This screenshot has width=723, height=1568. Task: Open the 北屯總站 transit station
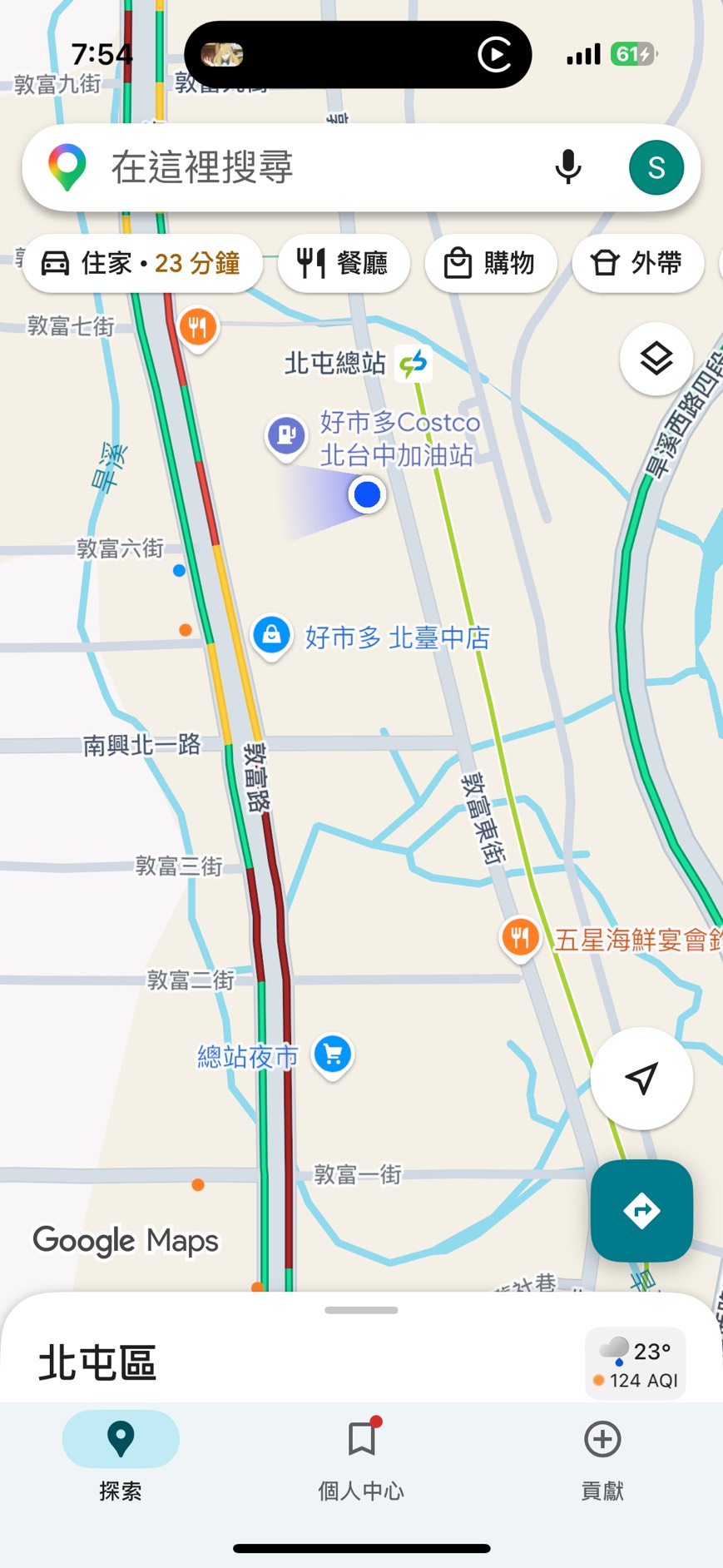tap(413, 363)
